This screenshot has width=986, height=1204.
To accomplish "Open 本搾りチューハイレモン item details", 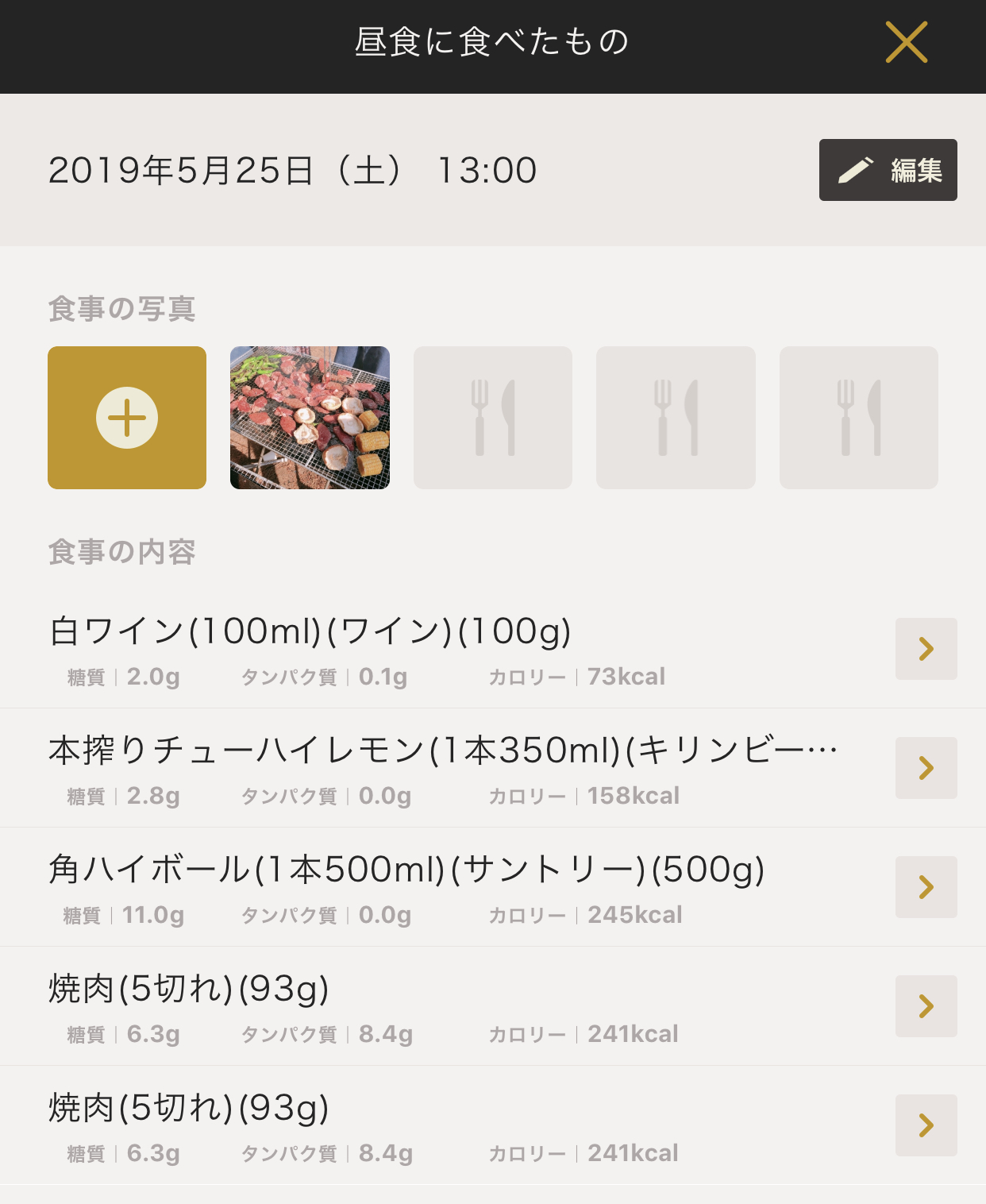I will pos(926,768).
